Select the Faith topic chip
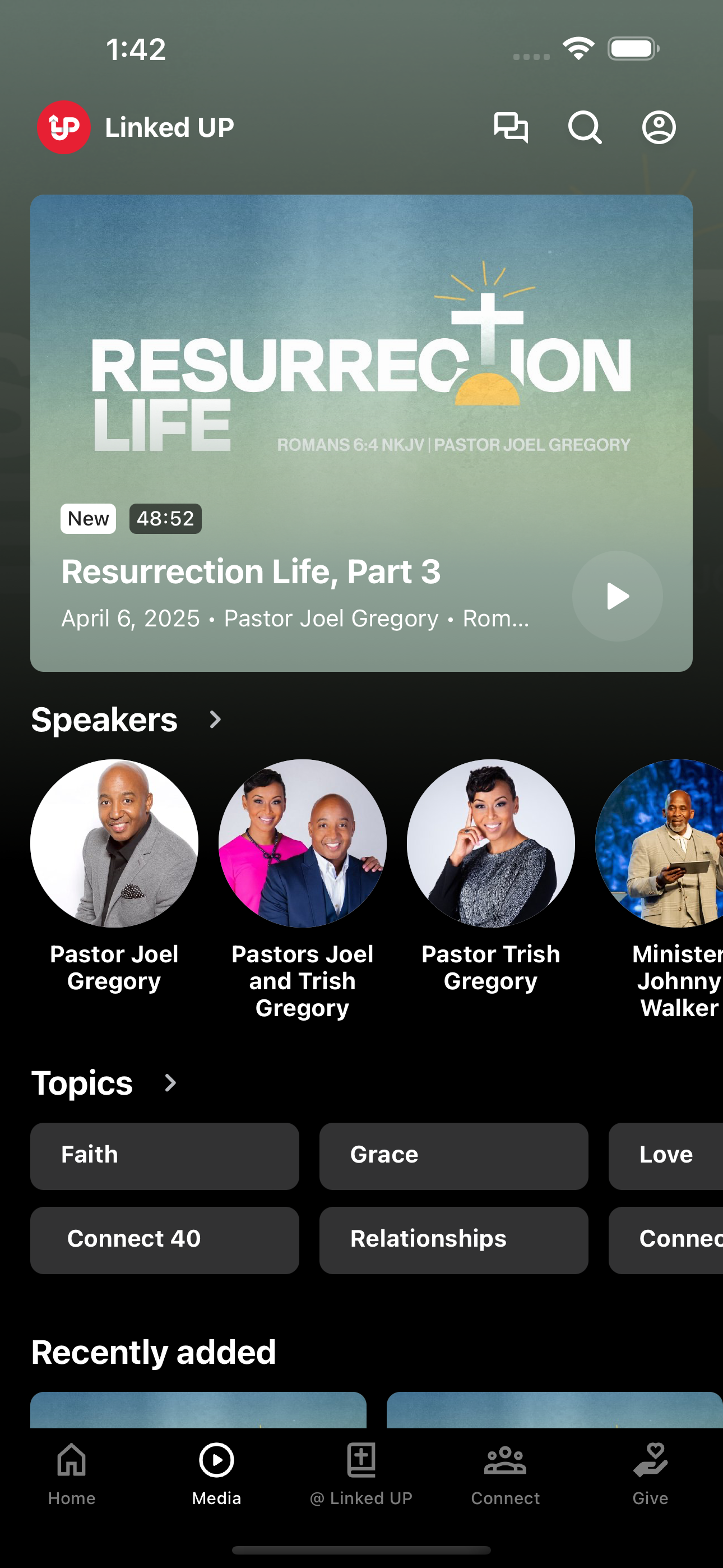The height and width of the screenshot is (1568, 723). [165, 1156]
